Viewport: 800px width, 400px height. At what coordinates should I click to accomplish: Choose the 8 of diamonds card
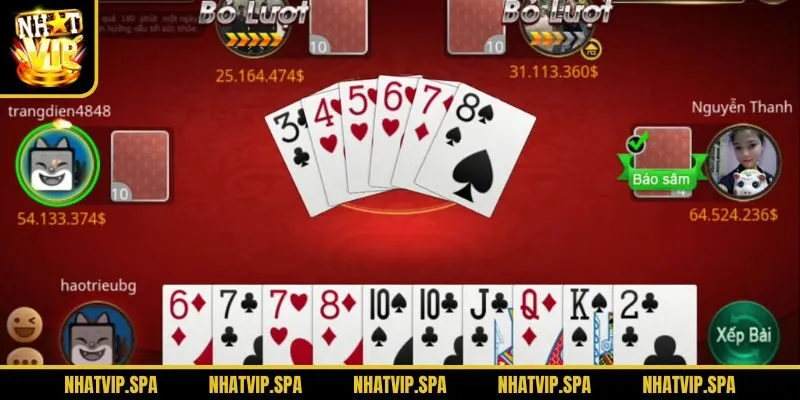coord(337,325)
